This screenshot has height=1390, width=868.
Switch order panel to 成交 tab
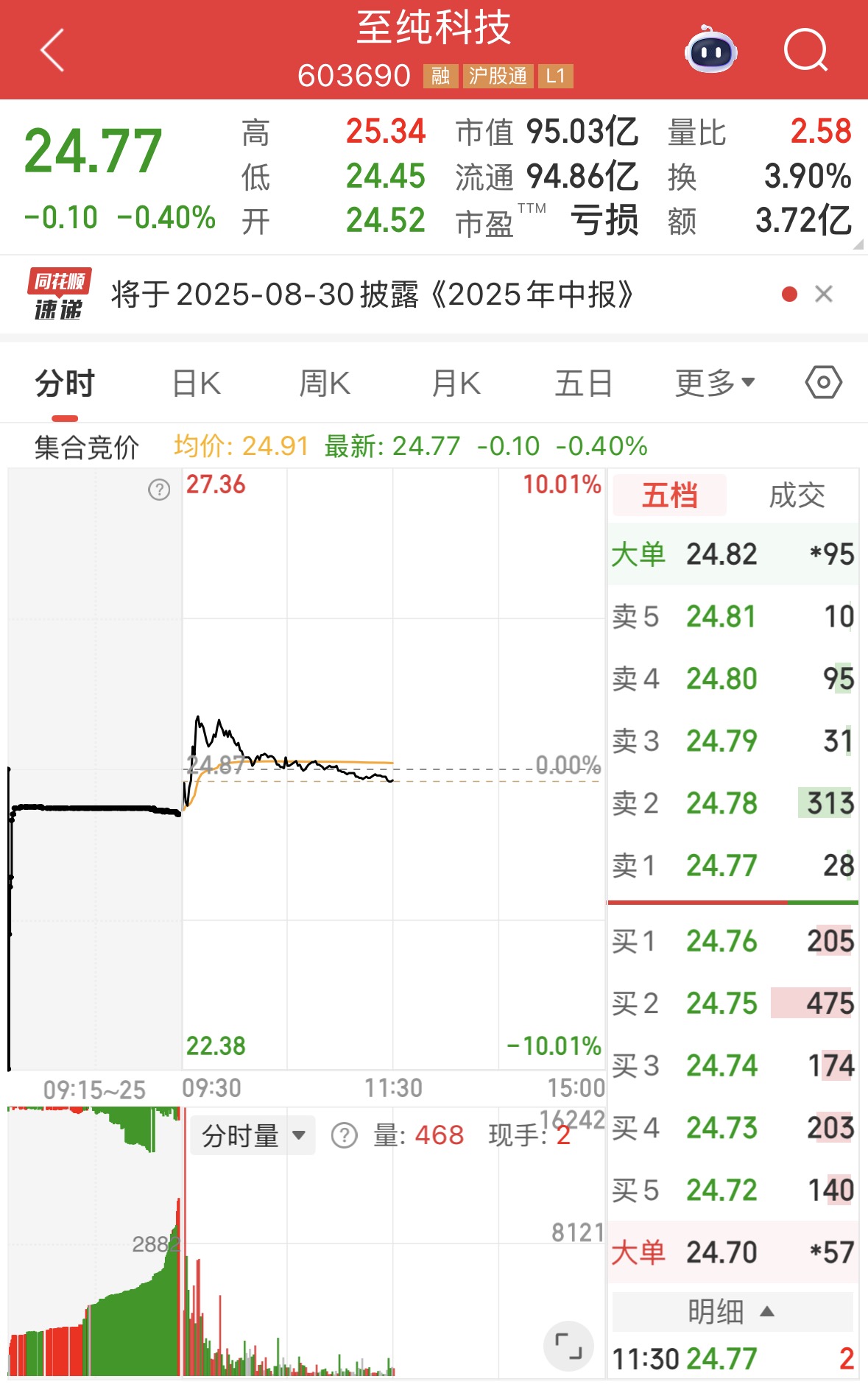click(x=797, y=495)
